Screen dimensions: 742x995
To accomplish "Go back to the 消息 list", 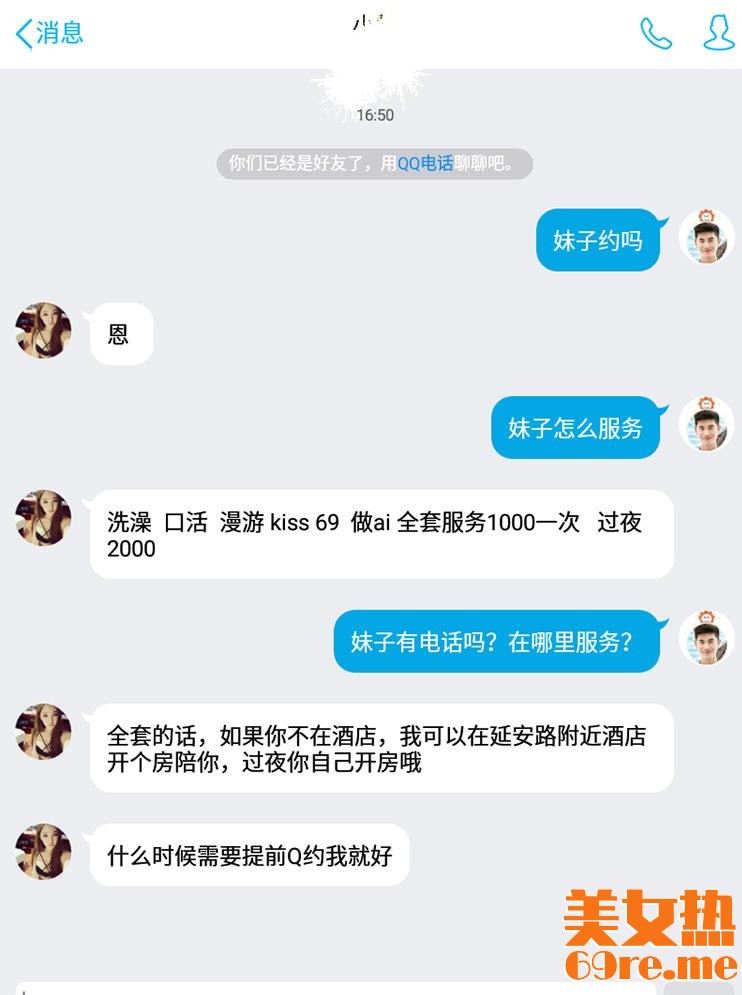I will [x=48, y=33].
